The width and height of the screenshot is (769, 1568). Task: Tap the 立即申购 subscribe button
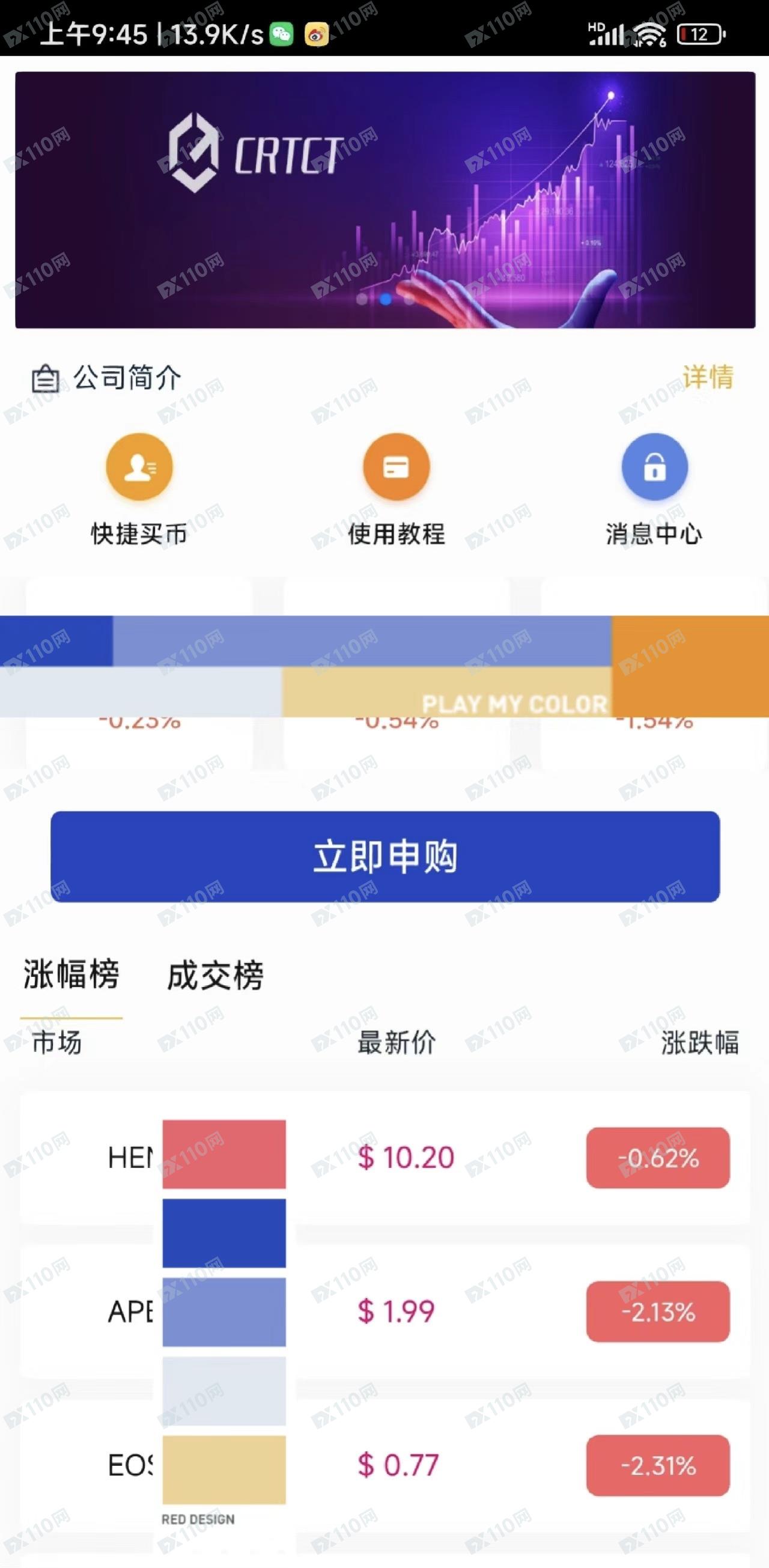385,857
